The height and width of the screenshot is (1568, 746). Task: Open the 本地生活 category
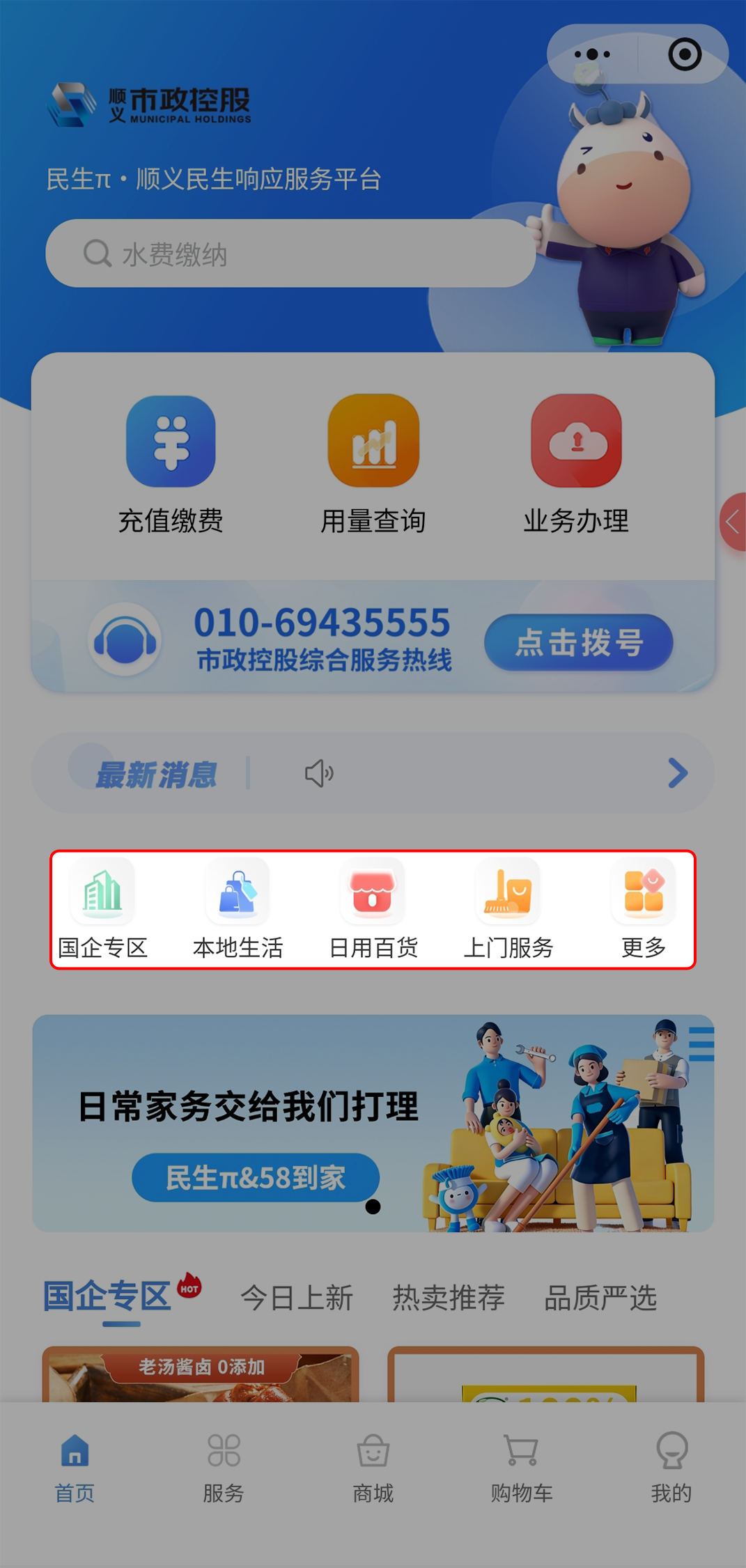pos(238,909)
